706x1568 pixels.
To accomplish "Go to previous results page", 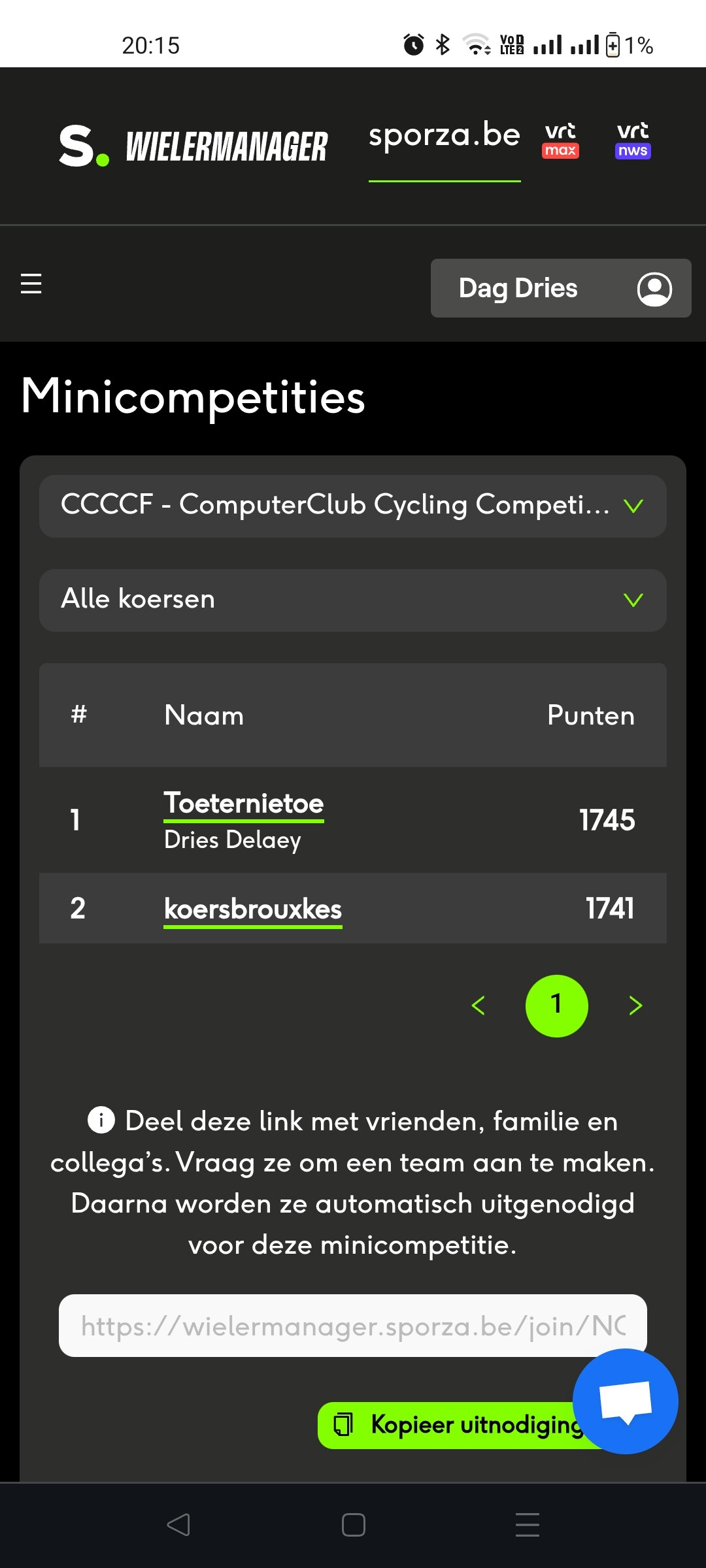I will coord(479,1005).
